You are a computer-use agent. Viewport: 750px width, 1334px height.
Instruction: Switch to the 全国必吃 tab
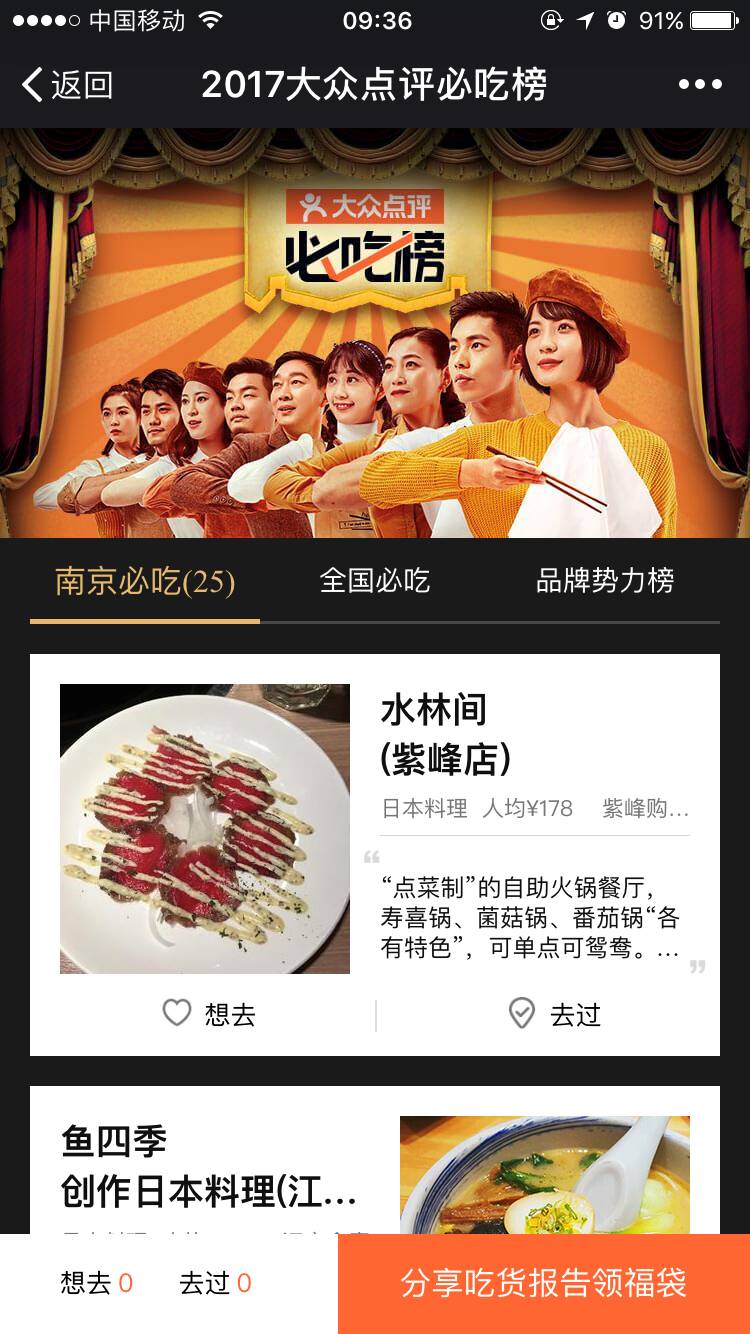click(375, 581)
